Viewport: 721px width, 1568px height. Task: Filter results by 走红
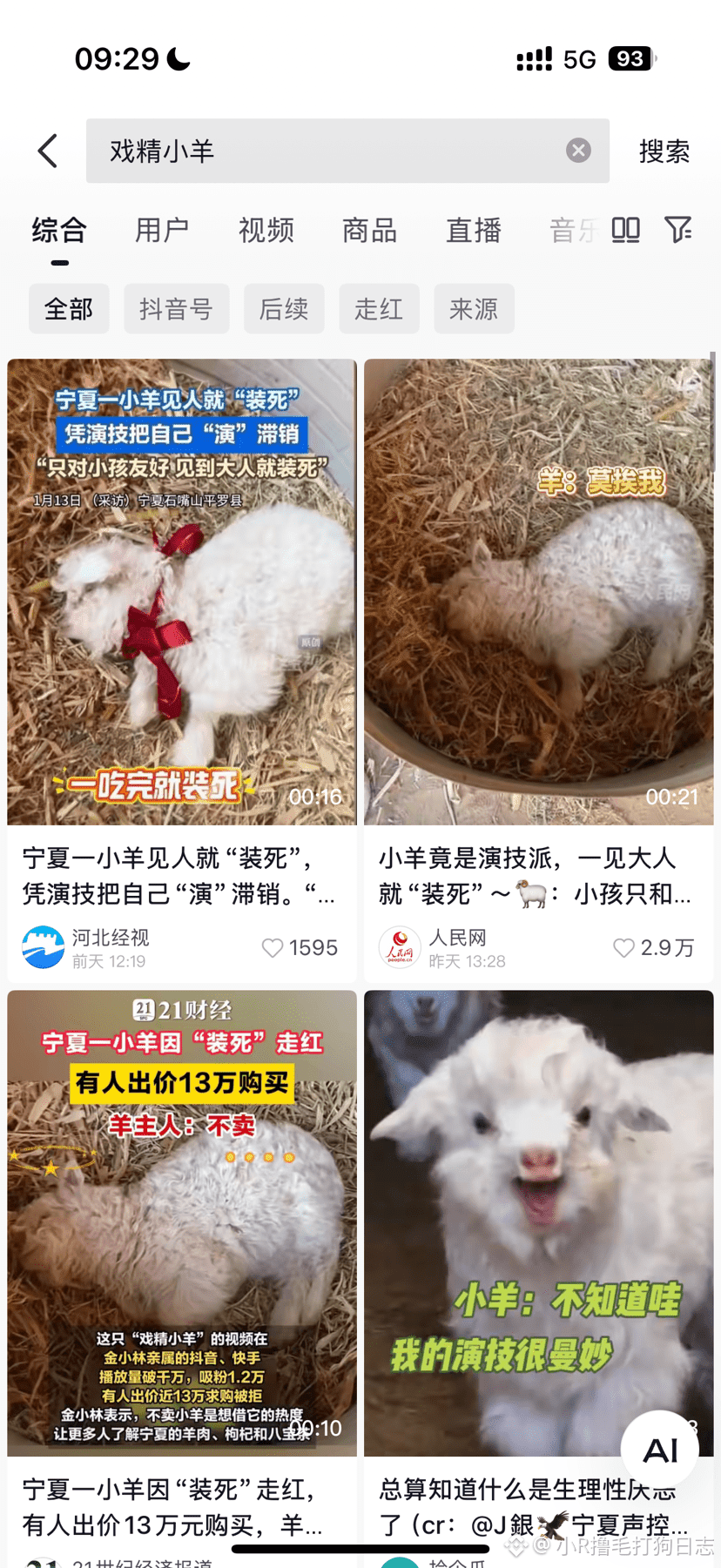378,308
